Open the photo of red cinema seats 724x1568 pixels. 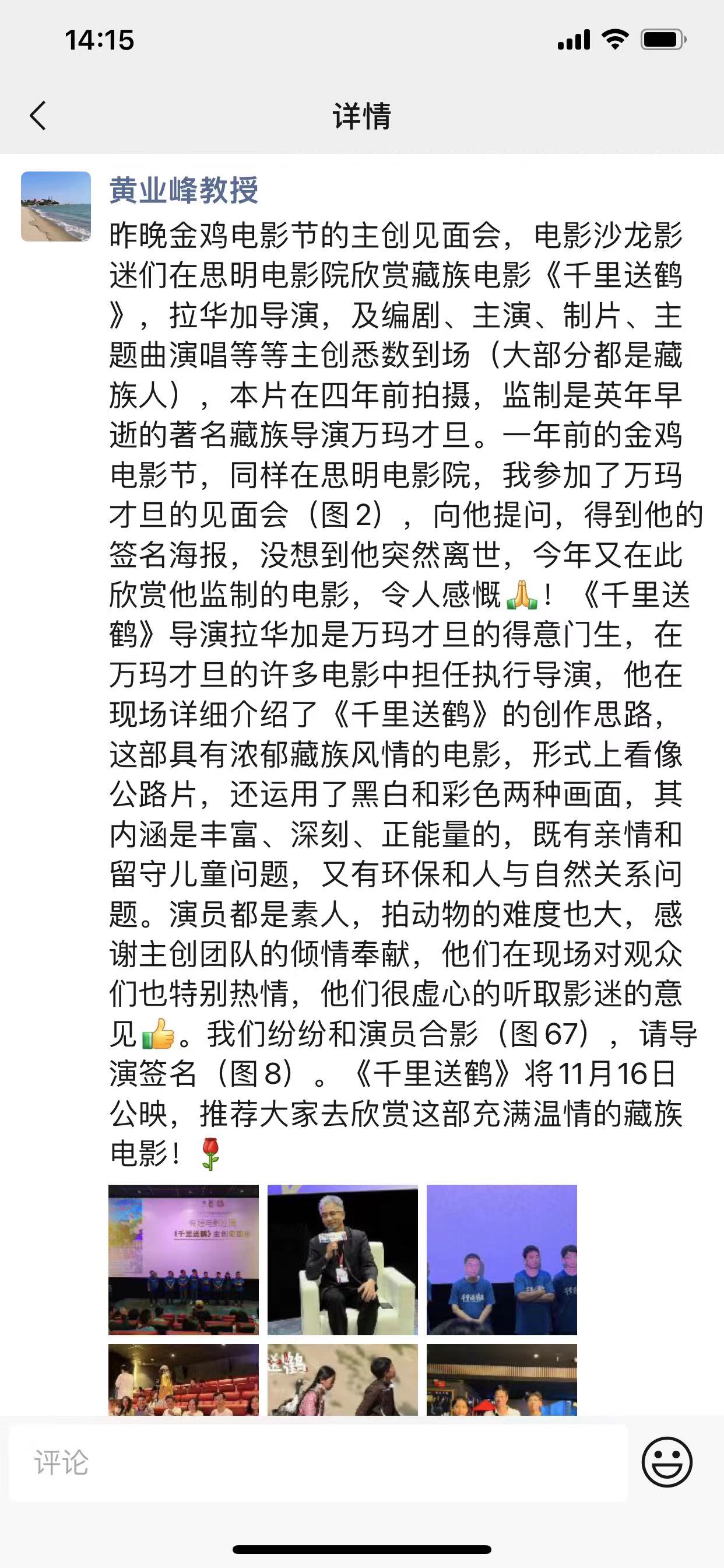click(x=184, y=1380)
